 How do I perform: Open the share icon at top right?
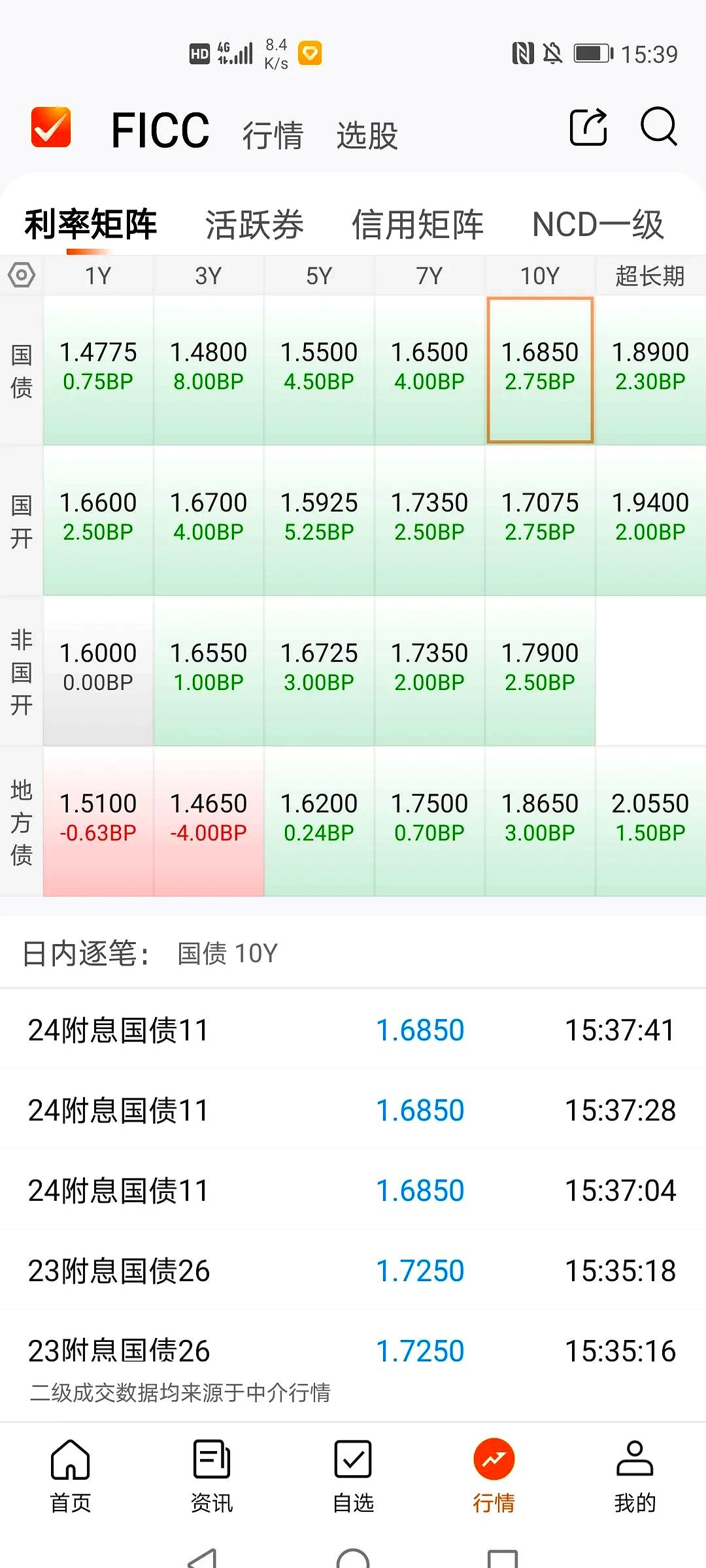click(x=588, y=128)
